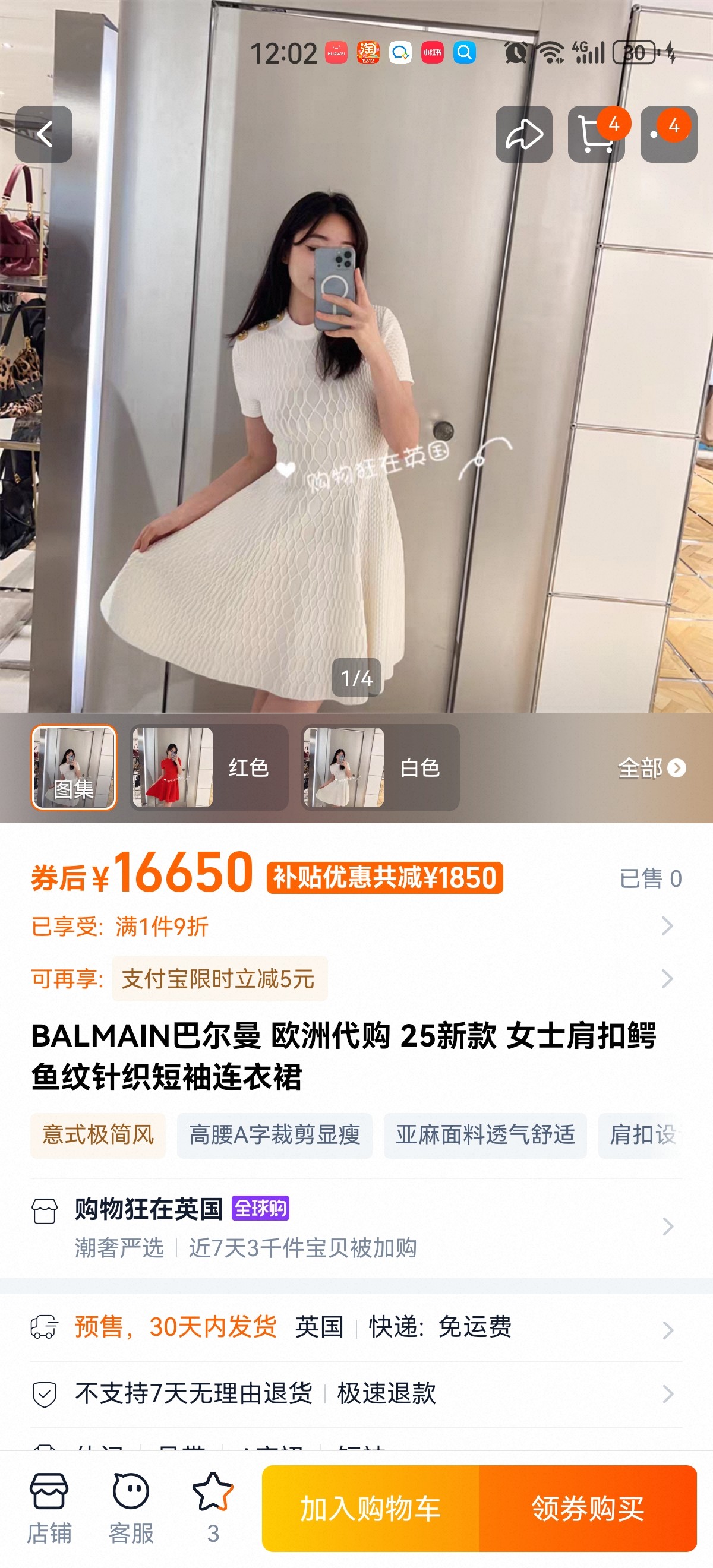Tap 加入购物车 to add to cart

point(371,1509)
